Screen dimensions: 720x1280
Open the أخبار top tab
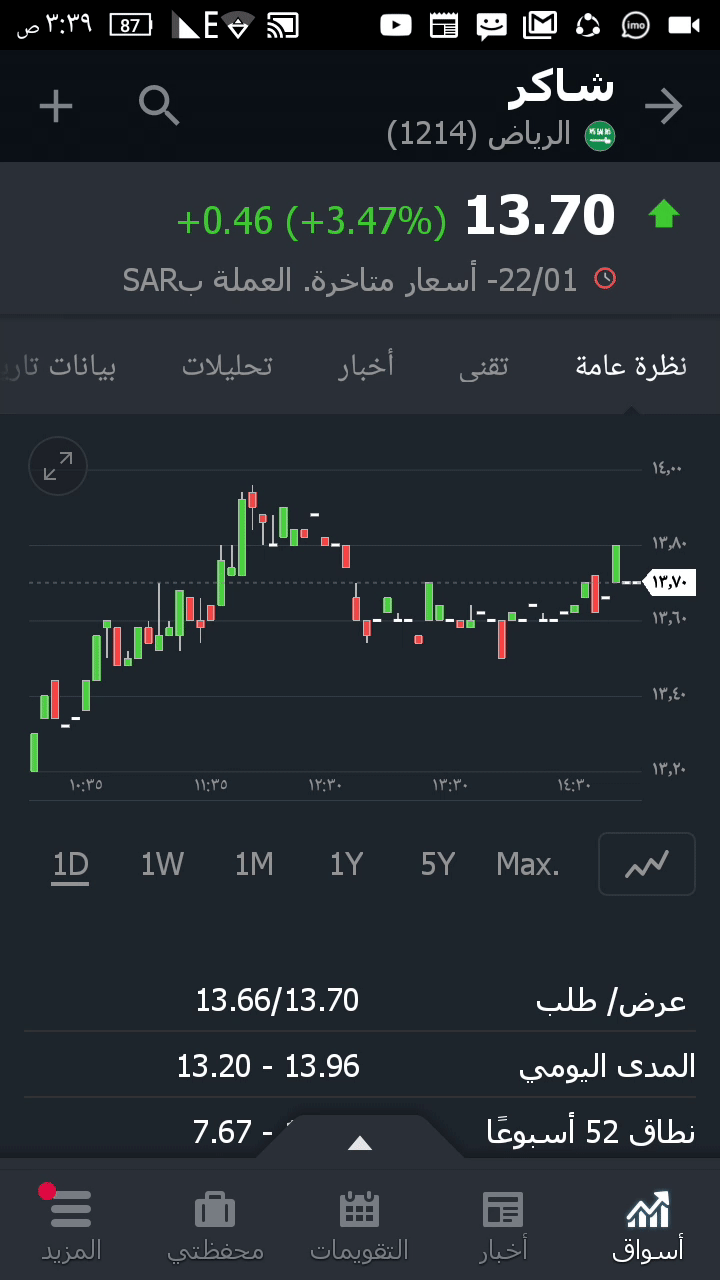click(366, 366)
